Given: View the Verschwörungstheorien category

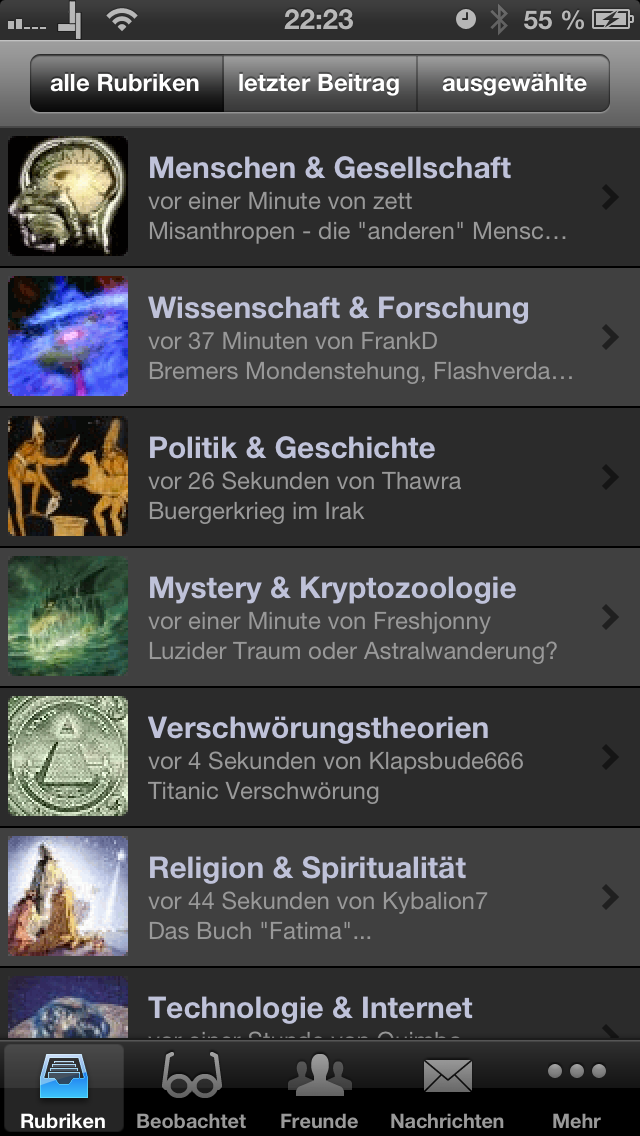Looking at the screenshot, I should click(x=320, y=757).
